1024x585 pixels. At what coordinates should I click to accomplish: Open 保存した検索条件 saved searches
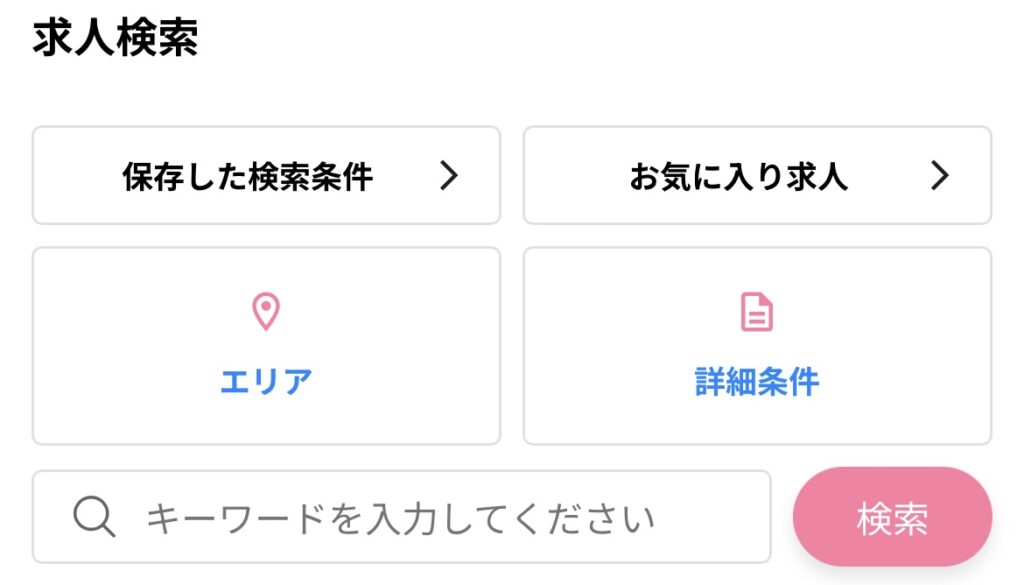[x=266, y=176]
